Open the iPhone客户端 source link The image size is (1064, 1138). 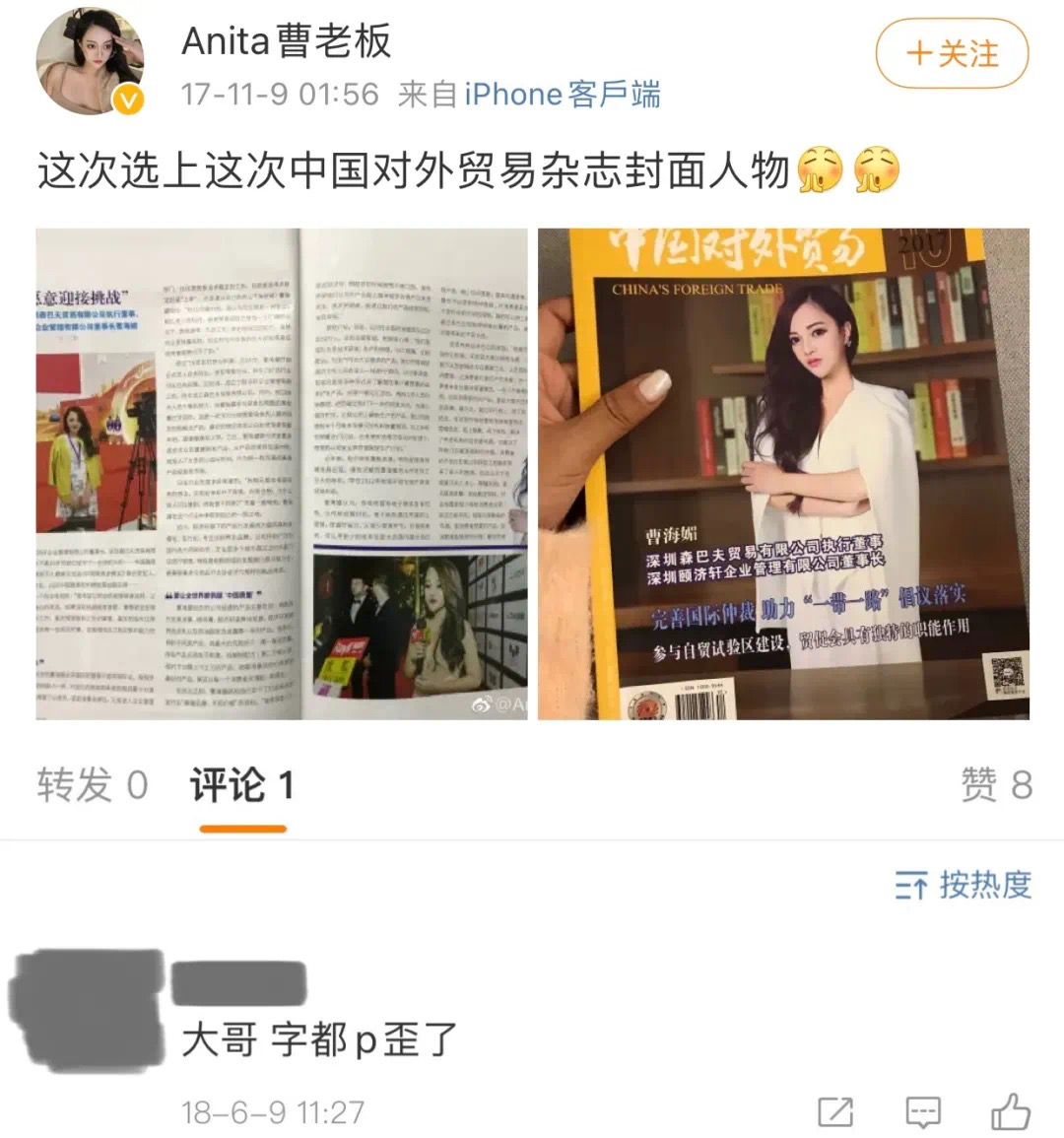point(562,95)
